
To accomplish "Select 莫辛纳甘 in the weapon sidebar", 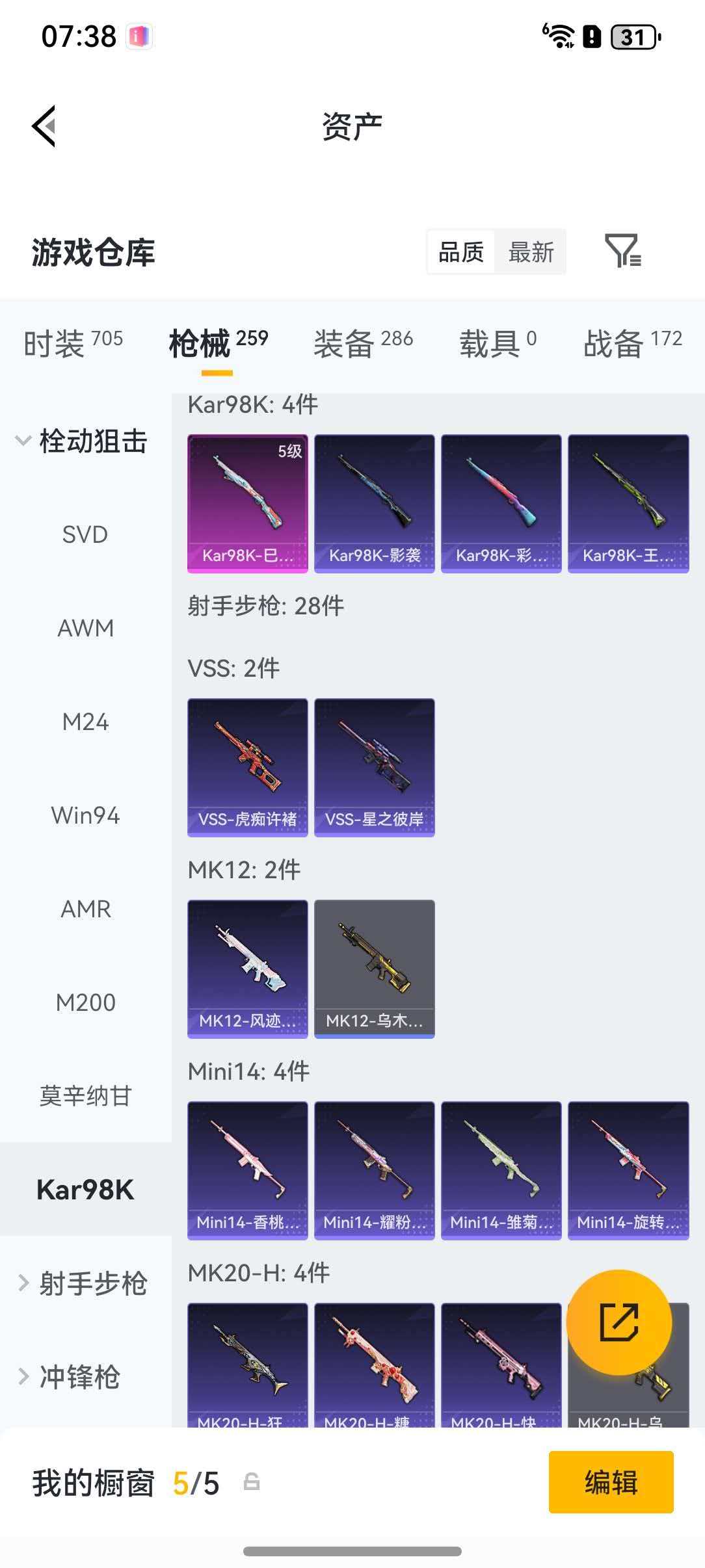I will point(86,1097).
